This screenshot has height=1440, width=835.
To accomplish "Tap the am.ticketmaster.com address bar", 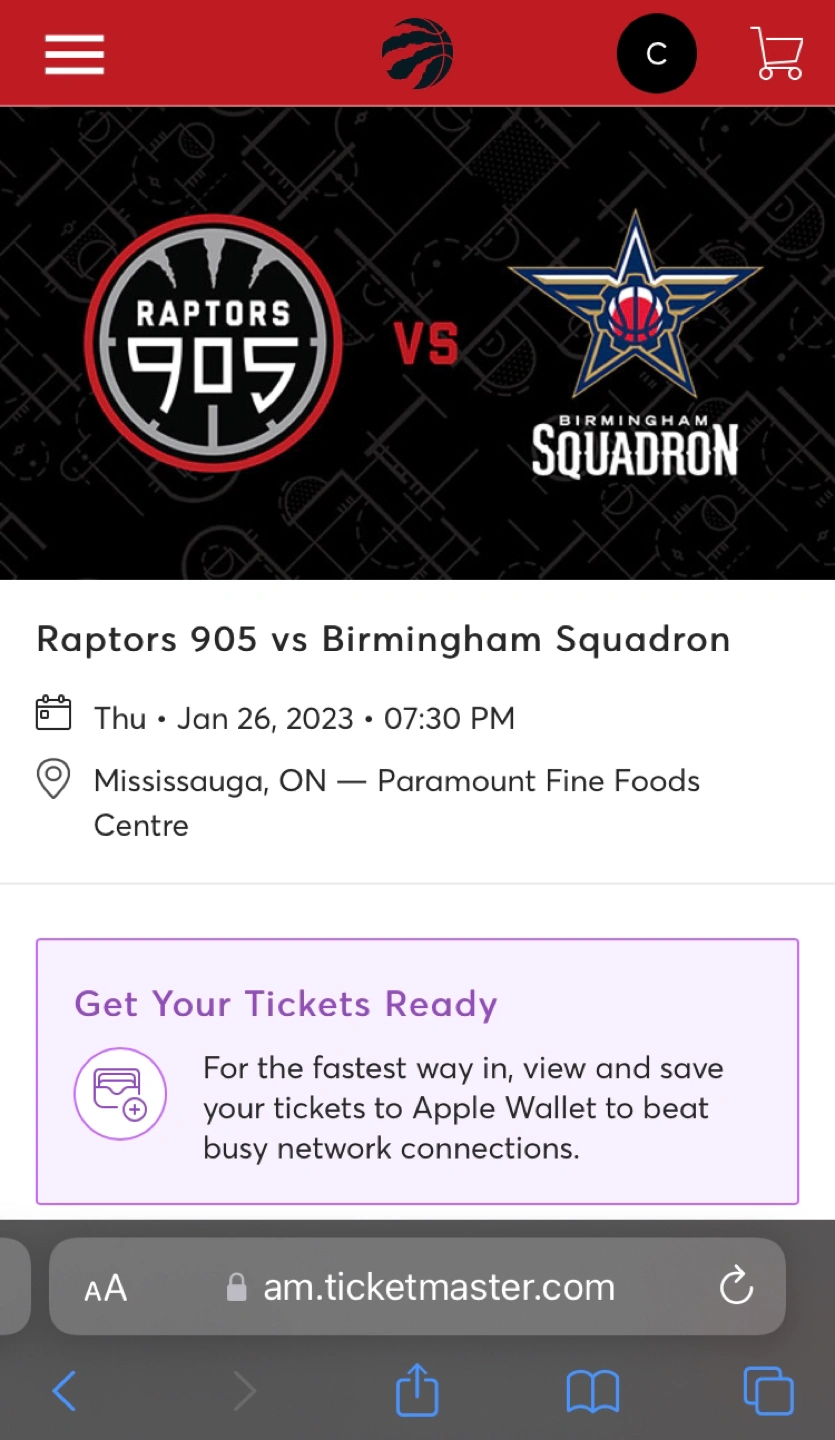I will [438, 1287].
